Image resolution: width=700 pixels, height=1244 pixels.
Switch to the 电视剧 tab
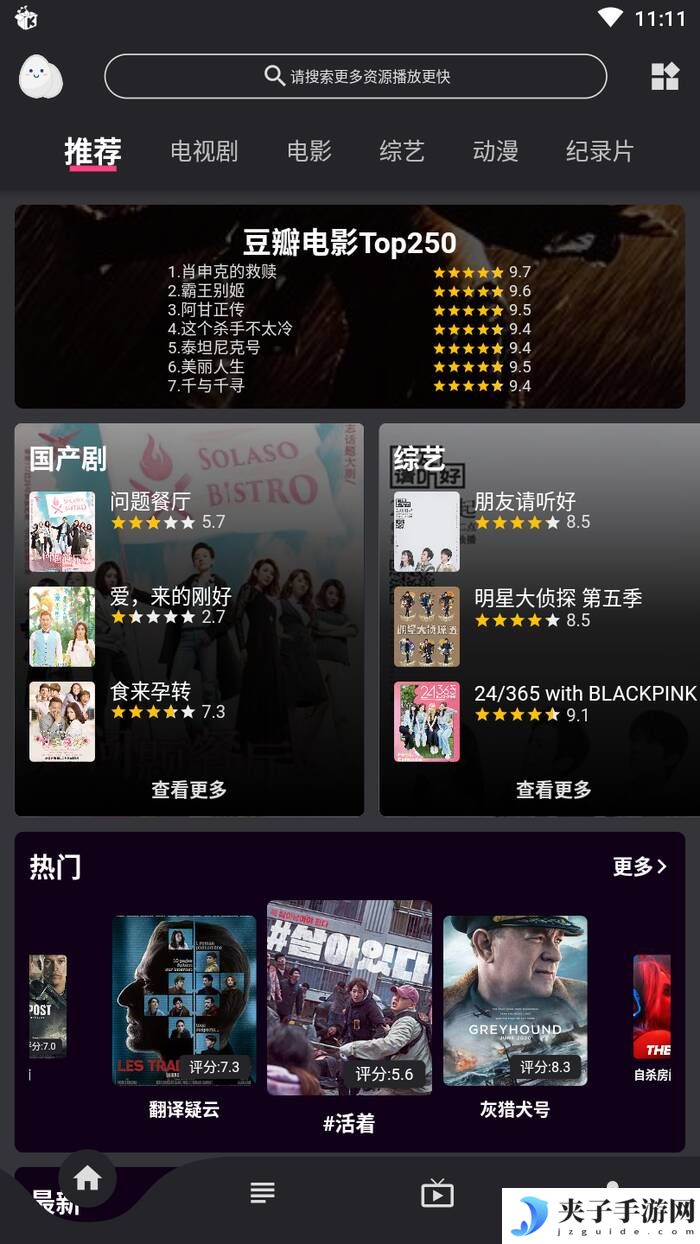[x=204, y=151]
